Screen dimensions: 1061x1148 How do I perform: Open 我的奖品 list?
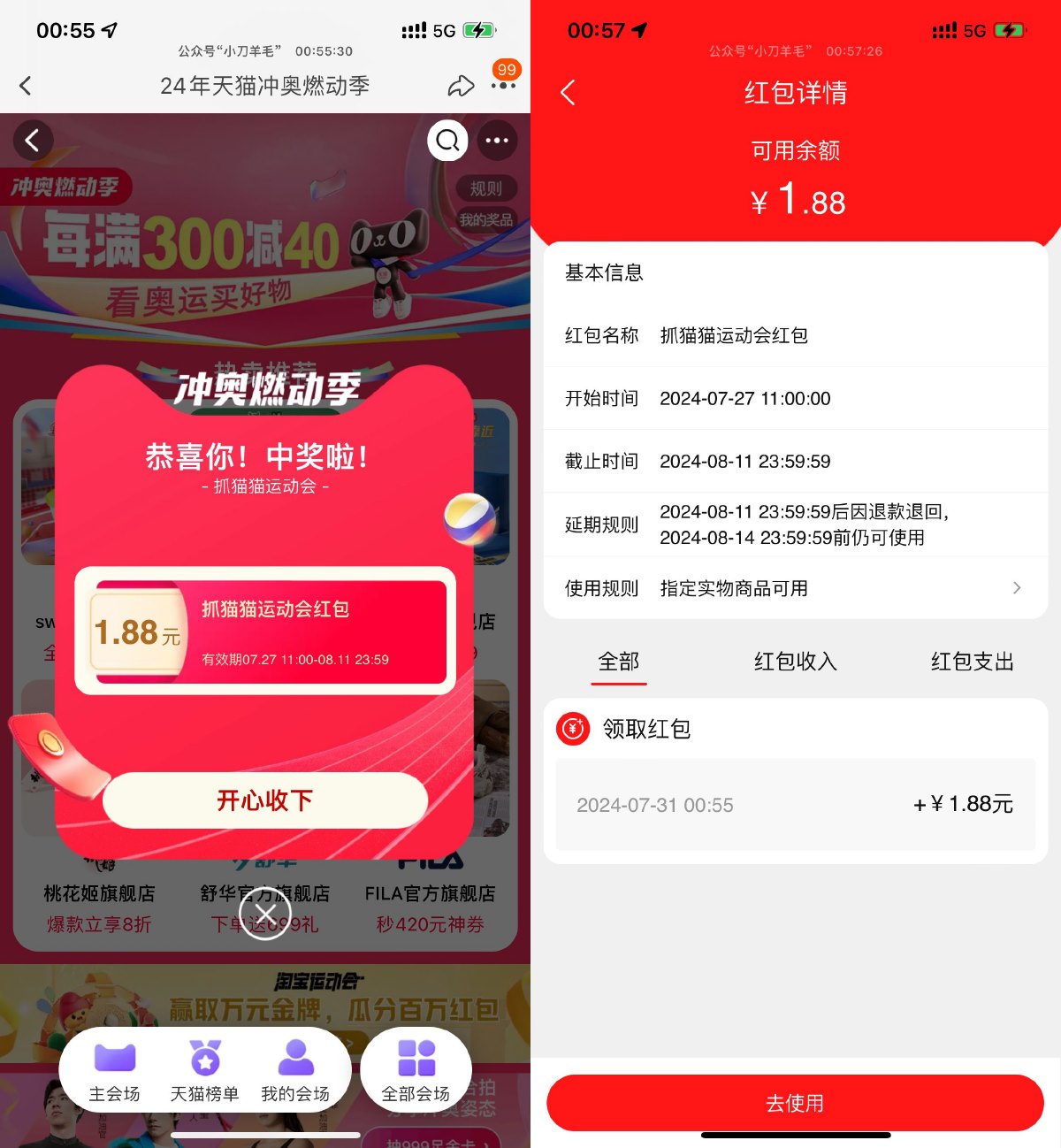click(485, 219)
